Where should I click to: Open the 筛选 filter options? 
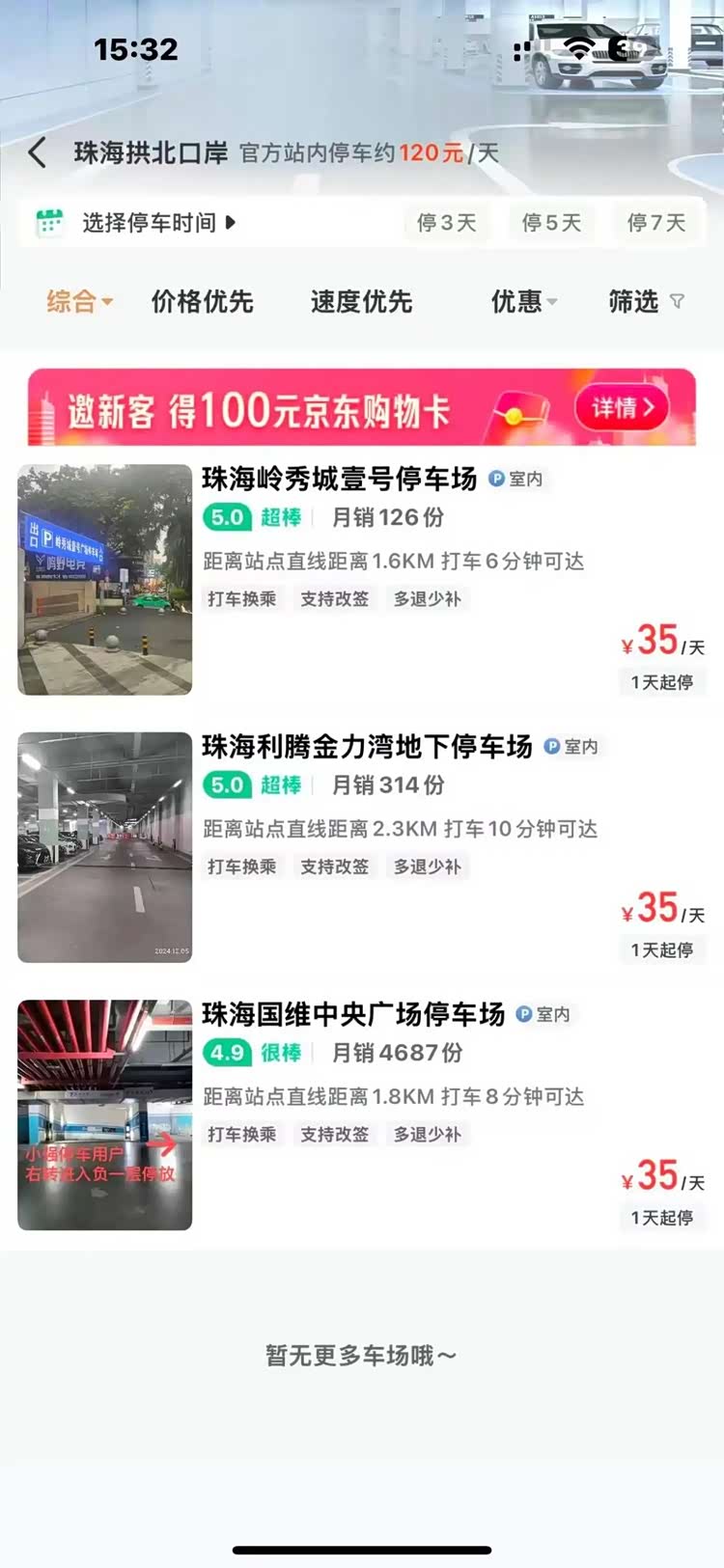coord(645,302)
